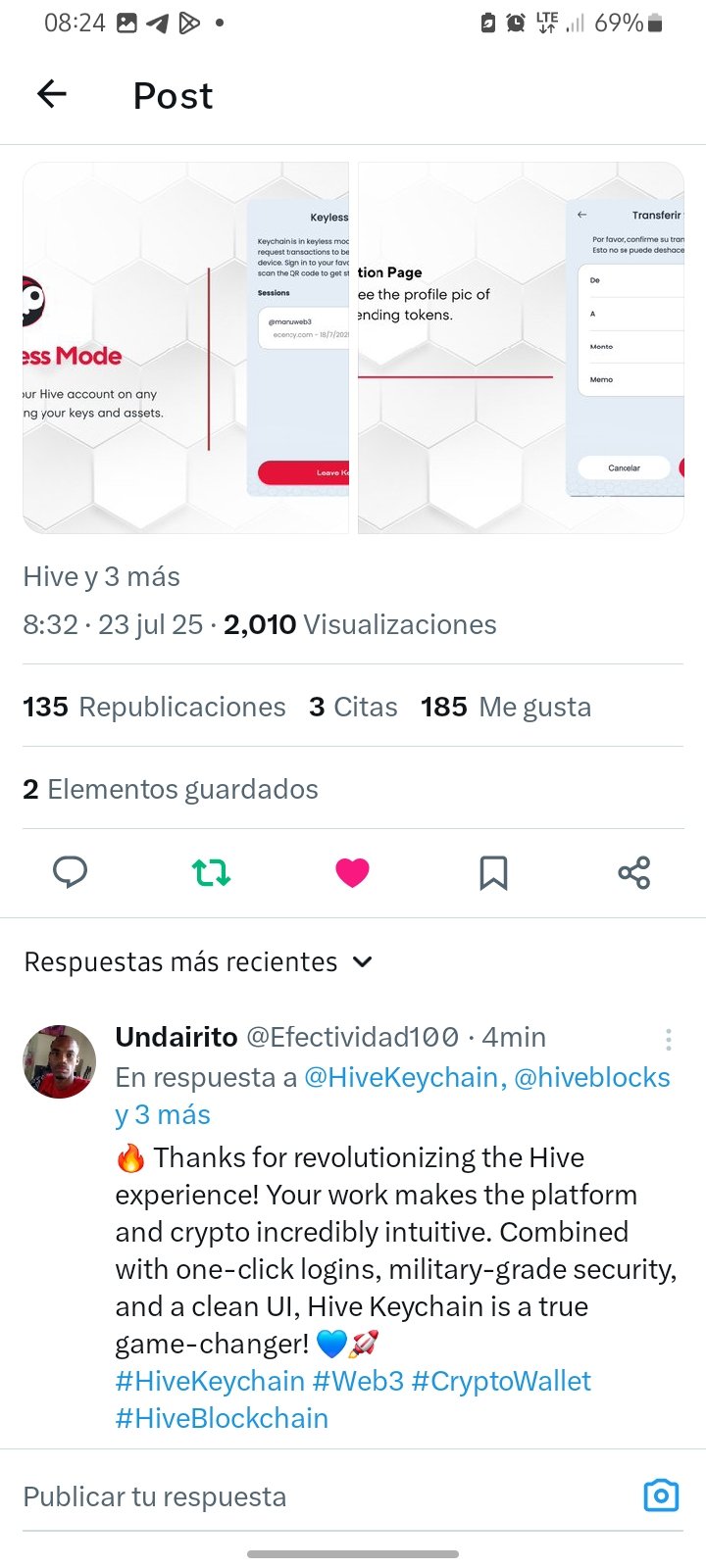Share this post via the share icon

[x=634, y=871]
